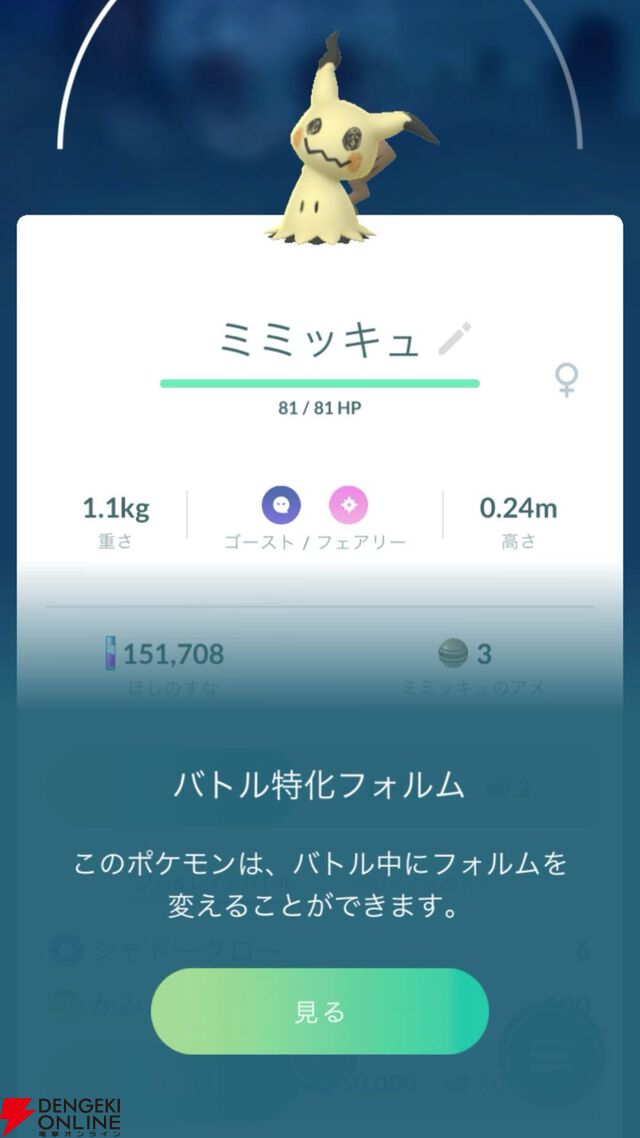Edit the ミミッキュ nickname with the pencil icon
640x1138 pixels.
[456, 340]
